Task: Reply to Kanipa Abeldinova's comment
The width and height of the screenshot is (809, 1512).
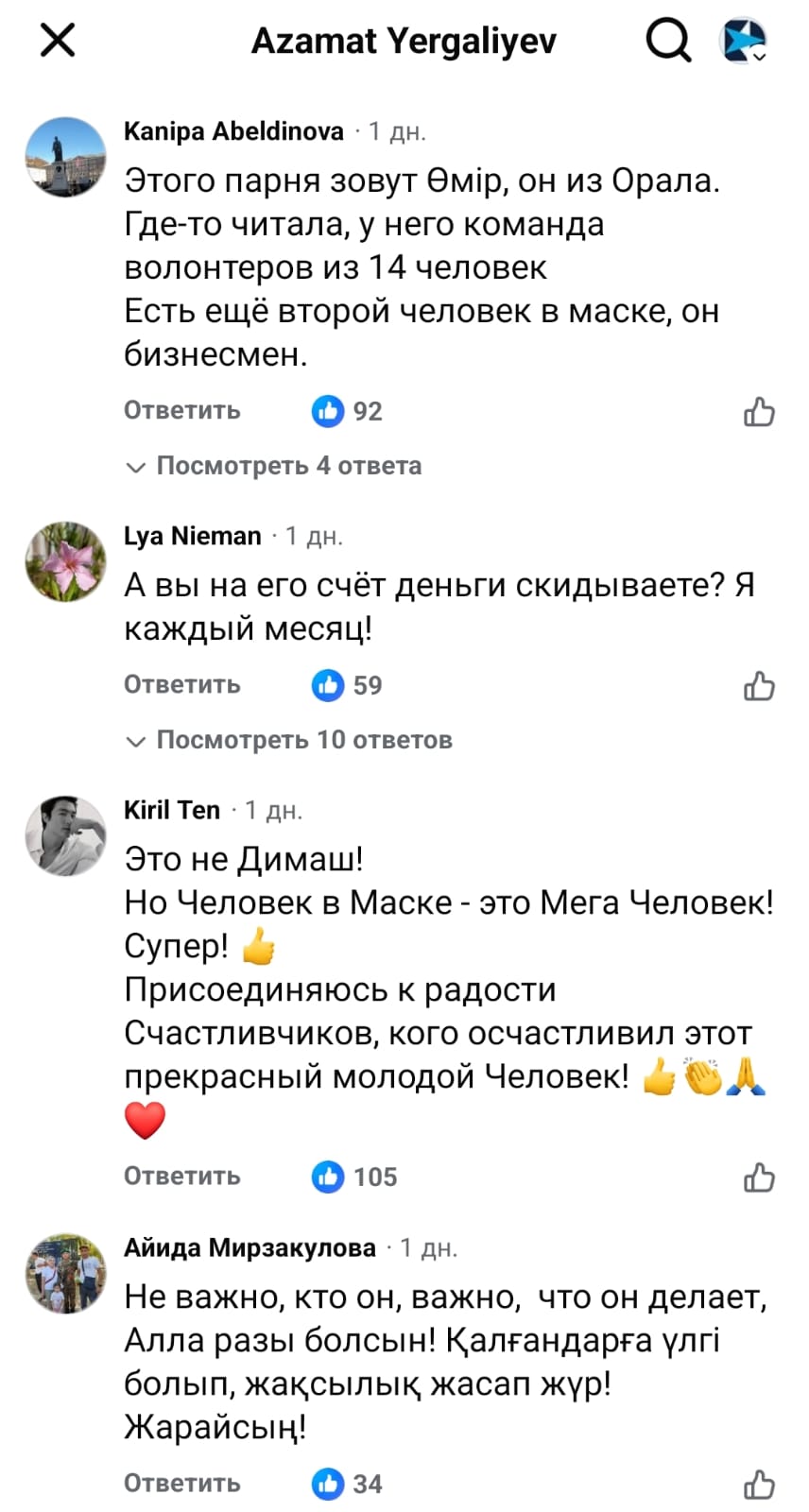Action: point(182,410)
